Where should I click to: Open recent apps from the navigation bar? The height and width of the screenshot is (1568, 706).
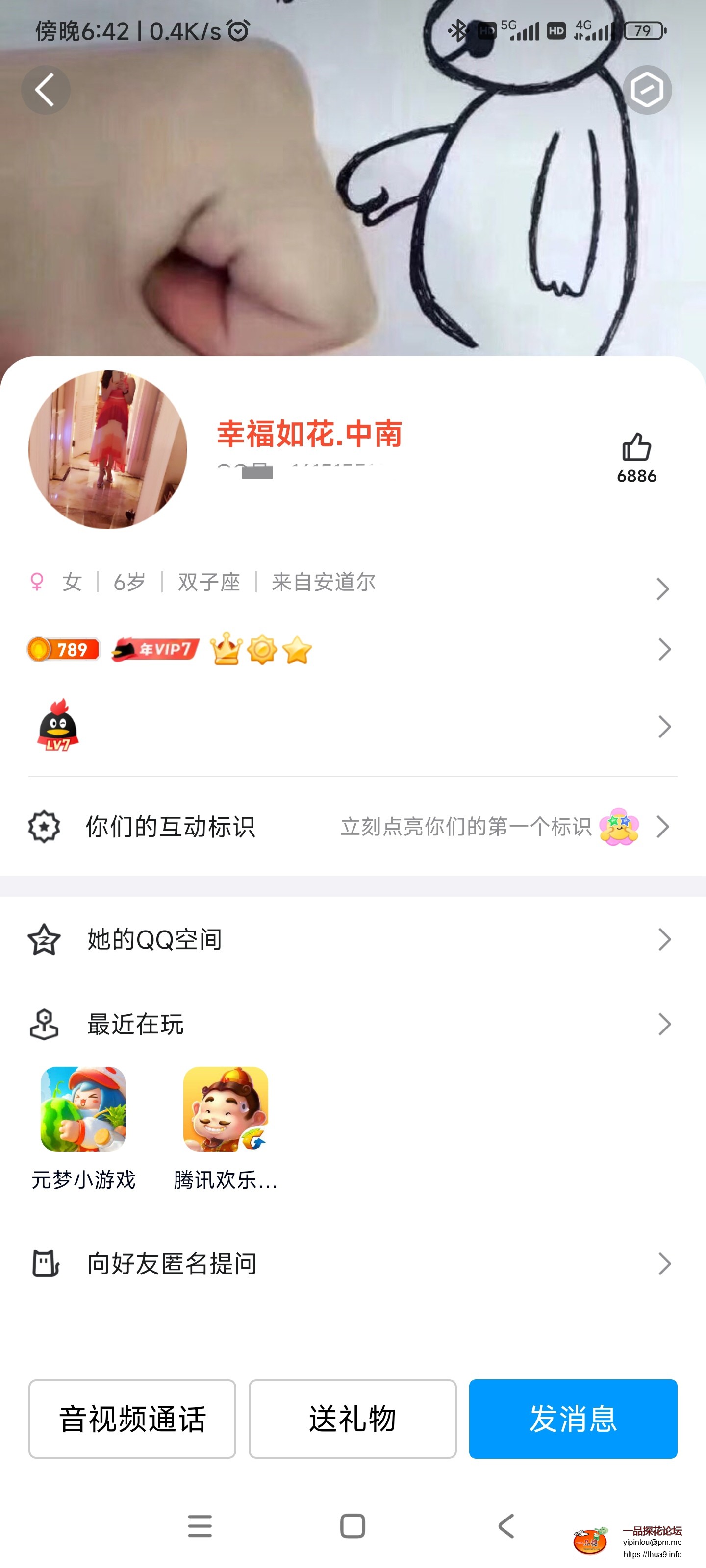click(200, 1526)
